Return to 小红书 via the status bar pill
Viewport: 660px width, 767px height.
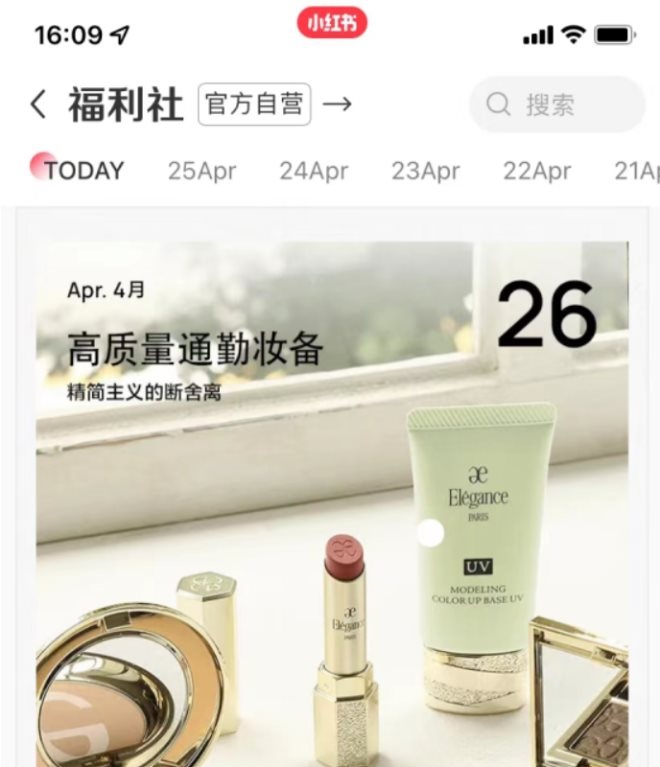[332, 22]
